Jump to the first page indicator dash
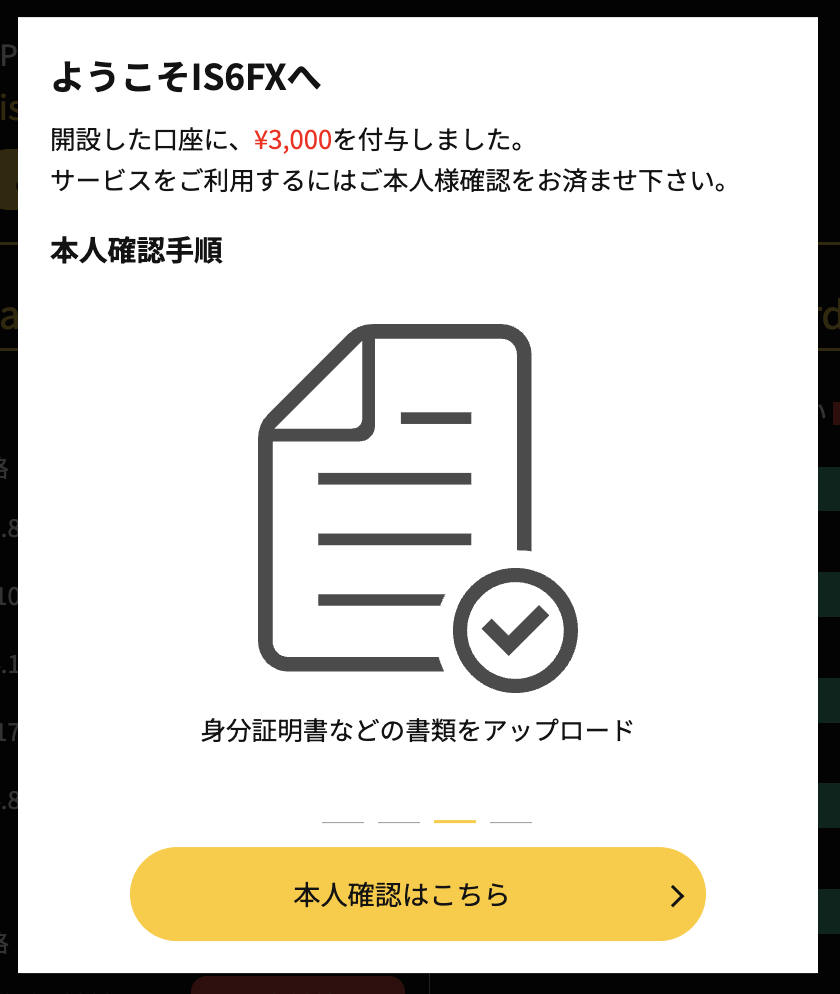Image resolution: width=840 pixels, height=994 pixels. (343, 821)
